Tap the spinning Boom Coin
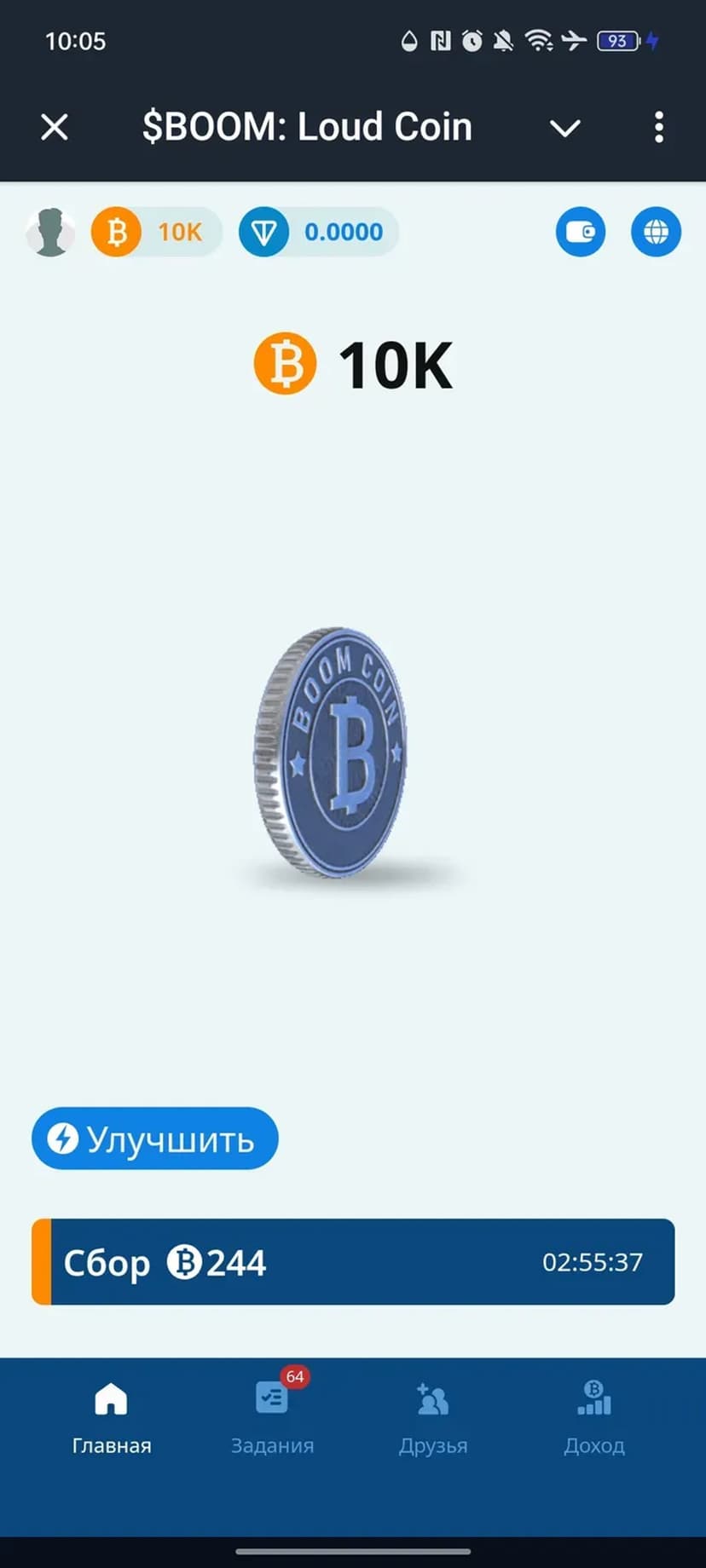 pos(333,753)
